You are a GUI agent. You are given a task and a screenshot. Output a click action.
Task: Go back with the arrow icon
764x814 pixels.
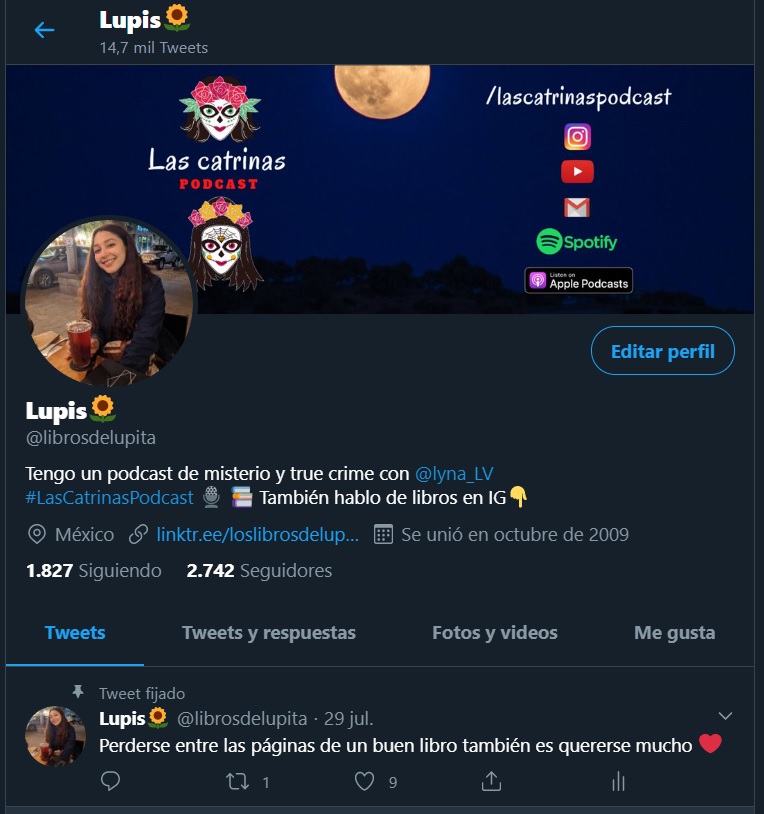coord(44,30)
